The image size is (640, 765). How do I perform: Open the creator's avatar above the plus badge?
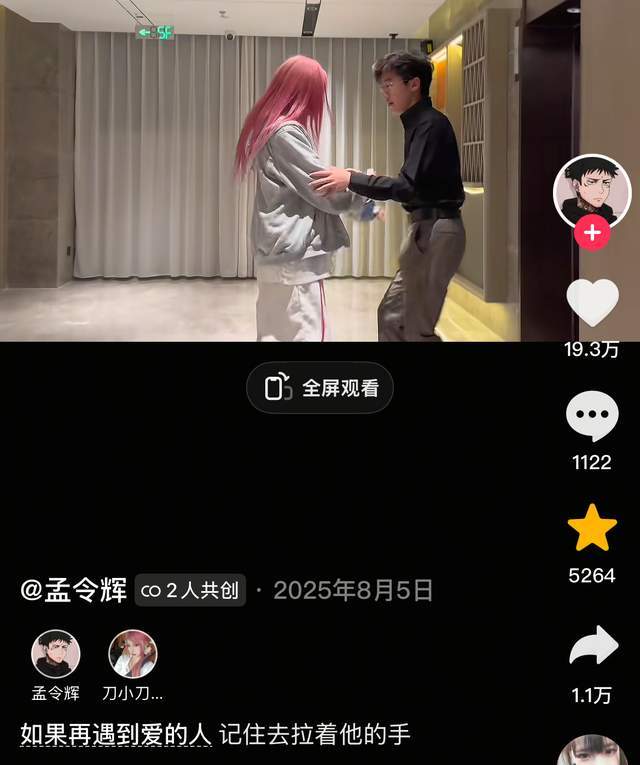(592, 190)
